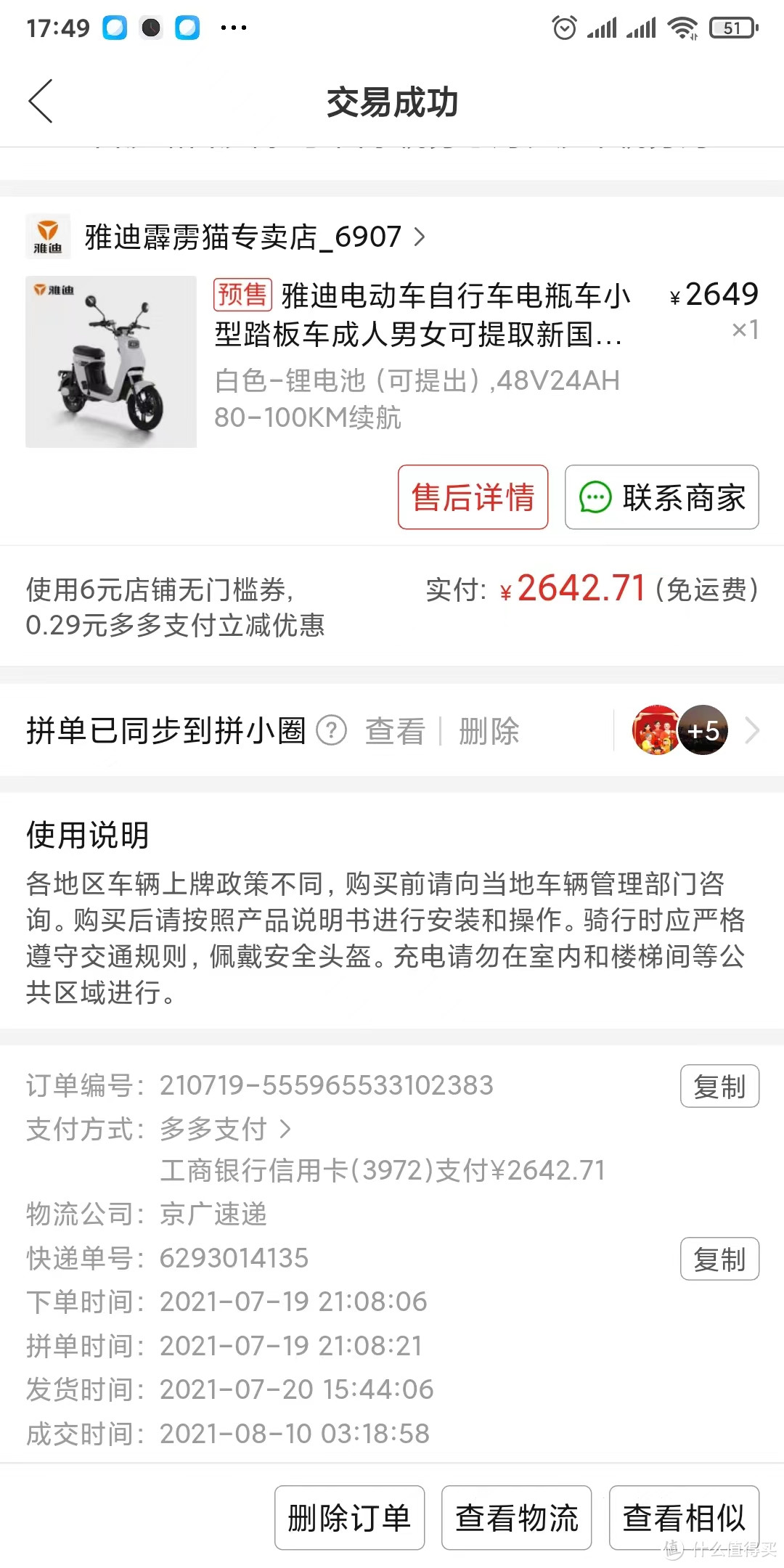Expand 多多支付 payment method details
This screenshot has width=784, height=1568.
pyautogui.click(x=285, y=1130)
